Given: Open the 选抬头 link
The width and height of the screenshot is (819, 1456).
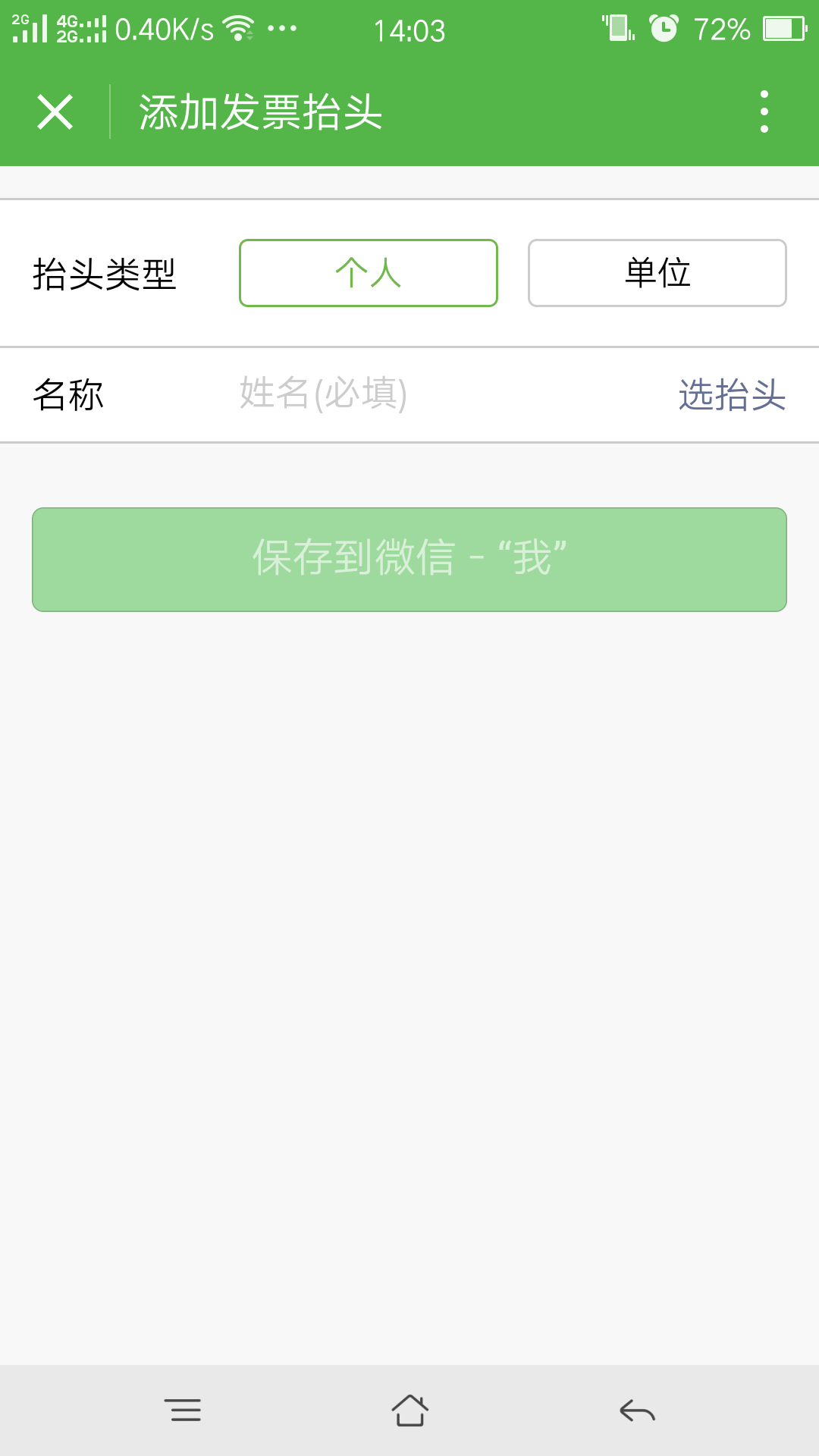Looking at the screenshot, I should (x=732, y=395).
